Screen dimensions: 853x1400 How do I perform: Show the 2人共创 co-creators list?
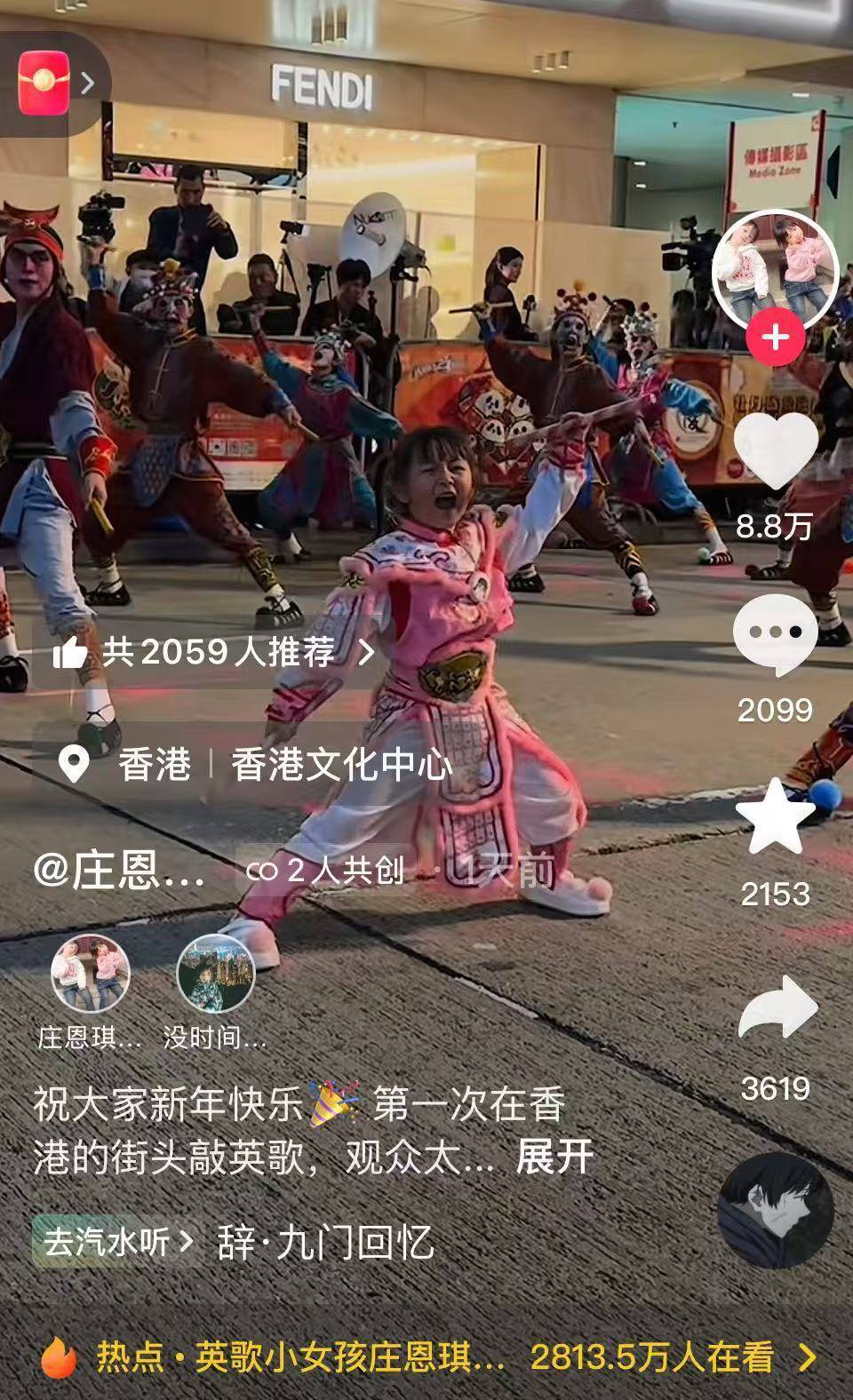[325, 871]
